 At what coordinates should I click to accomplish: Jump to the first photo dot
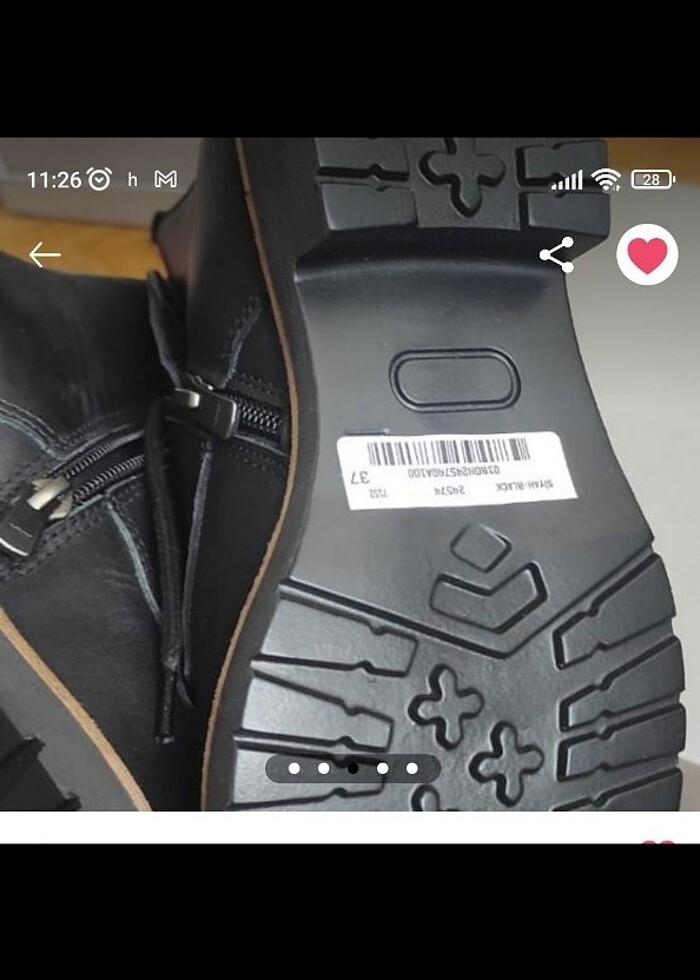point(294,769)
